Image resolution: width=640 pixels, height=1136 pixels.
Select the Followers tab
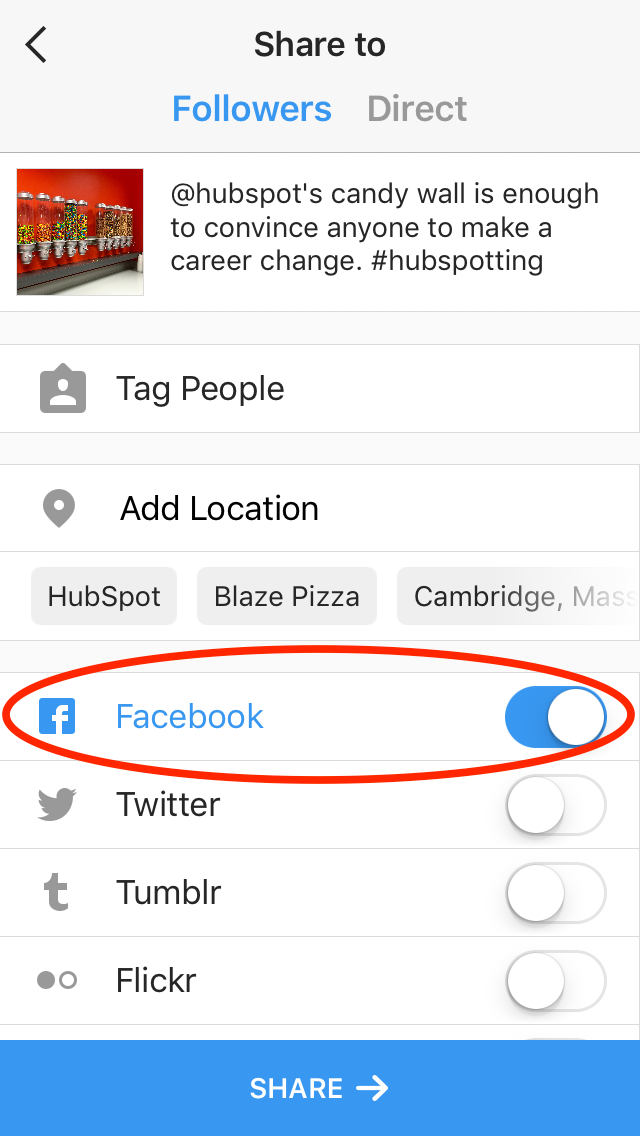tap(252, 109)
